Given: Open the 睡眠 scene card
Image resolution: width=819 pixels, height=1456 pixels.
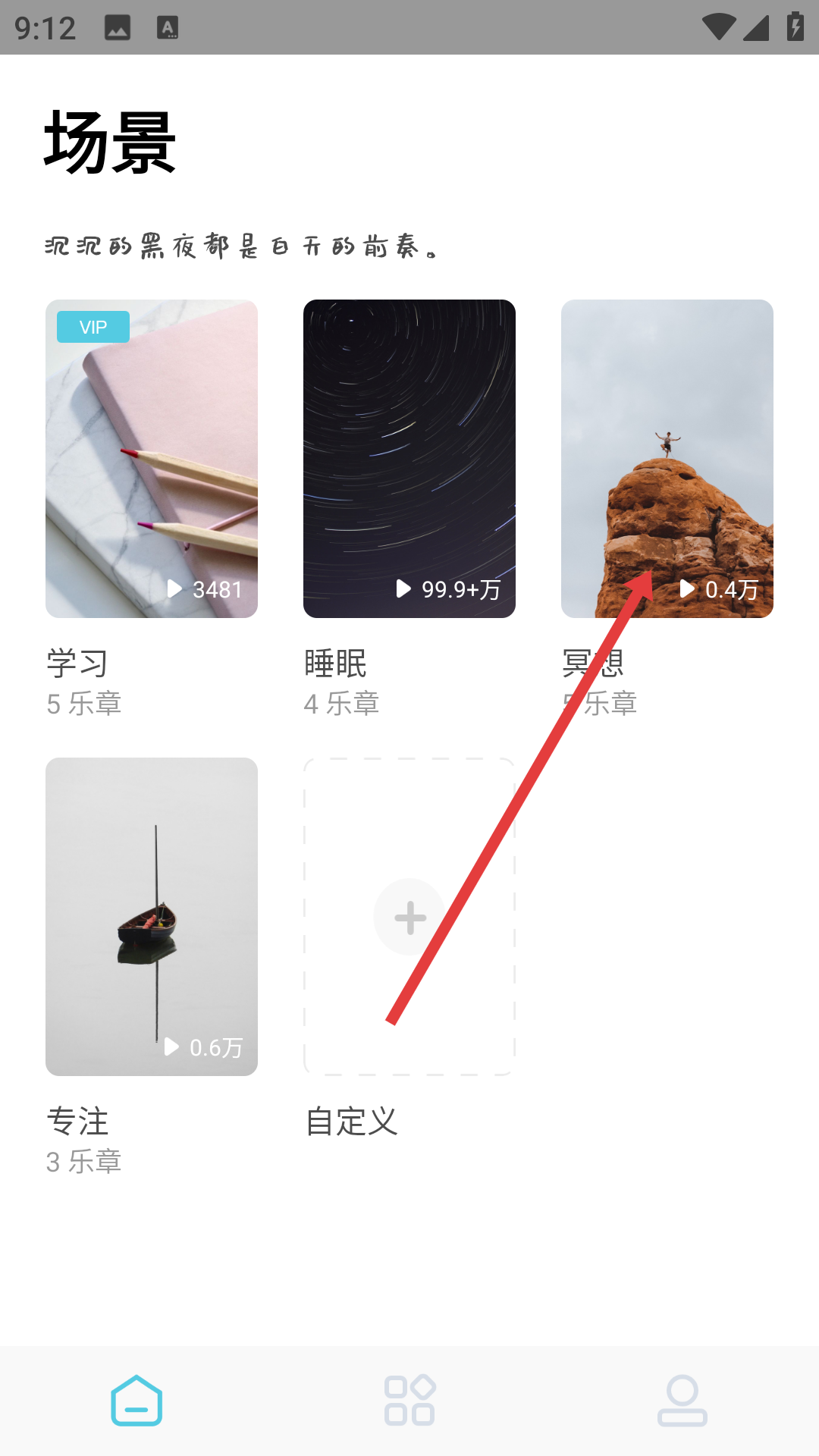Looking at the screenshot, I should click(409, 458).
